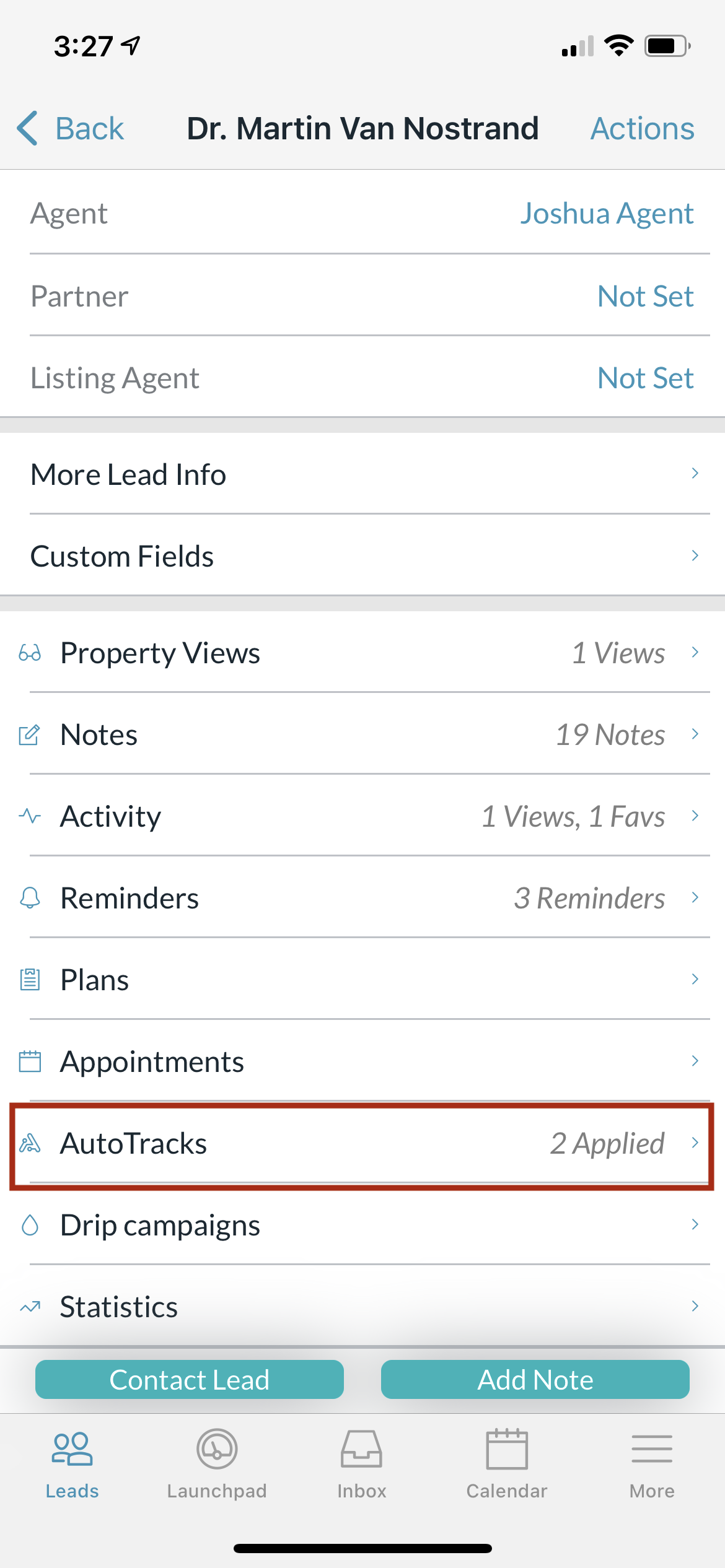Image resolution: width=725 pixels, height=1568 pixels.
Task: Select the Property Views glasses icon
Action: (29, 652)
